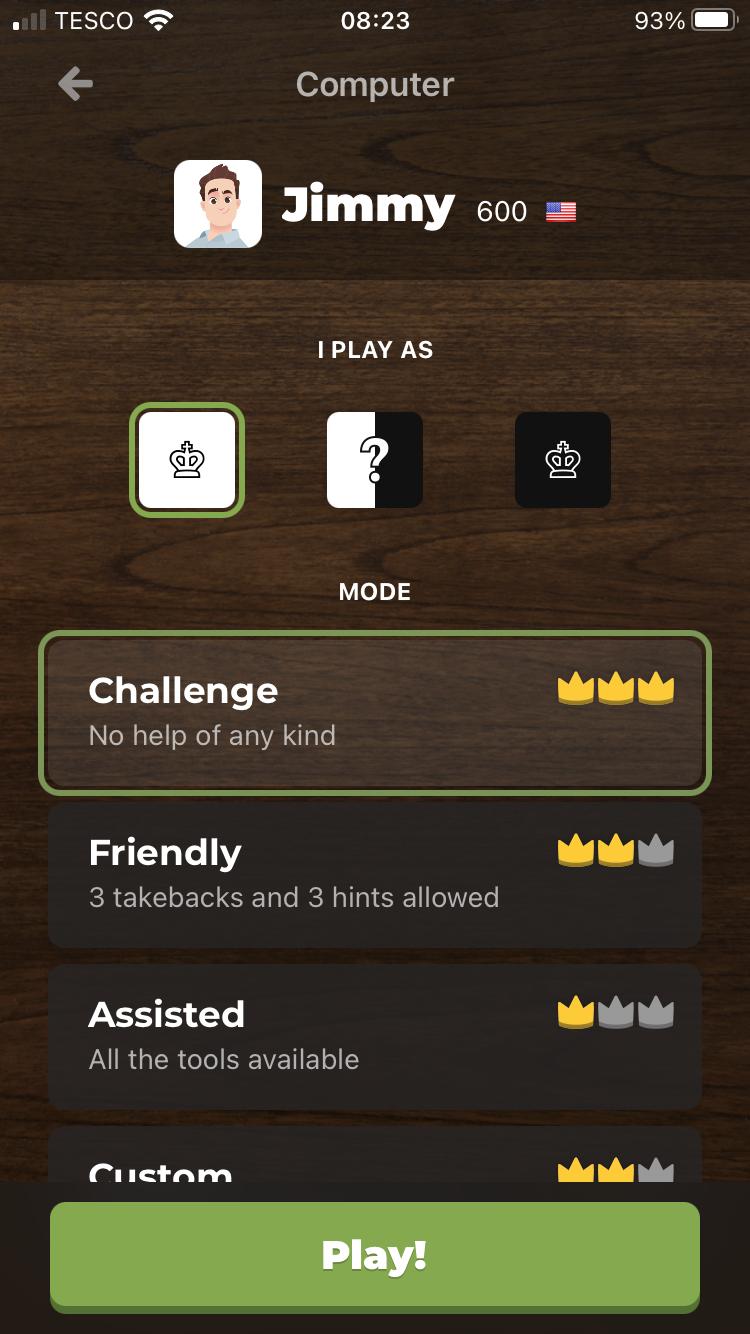Select Challenge mode
Screen dimensions: 750x1334
375,712
